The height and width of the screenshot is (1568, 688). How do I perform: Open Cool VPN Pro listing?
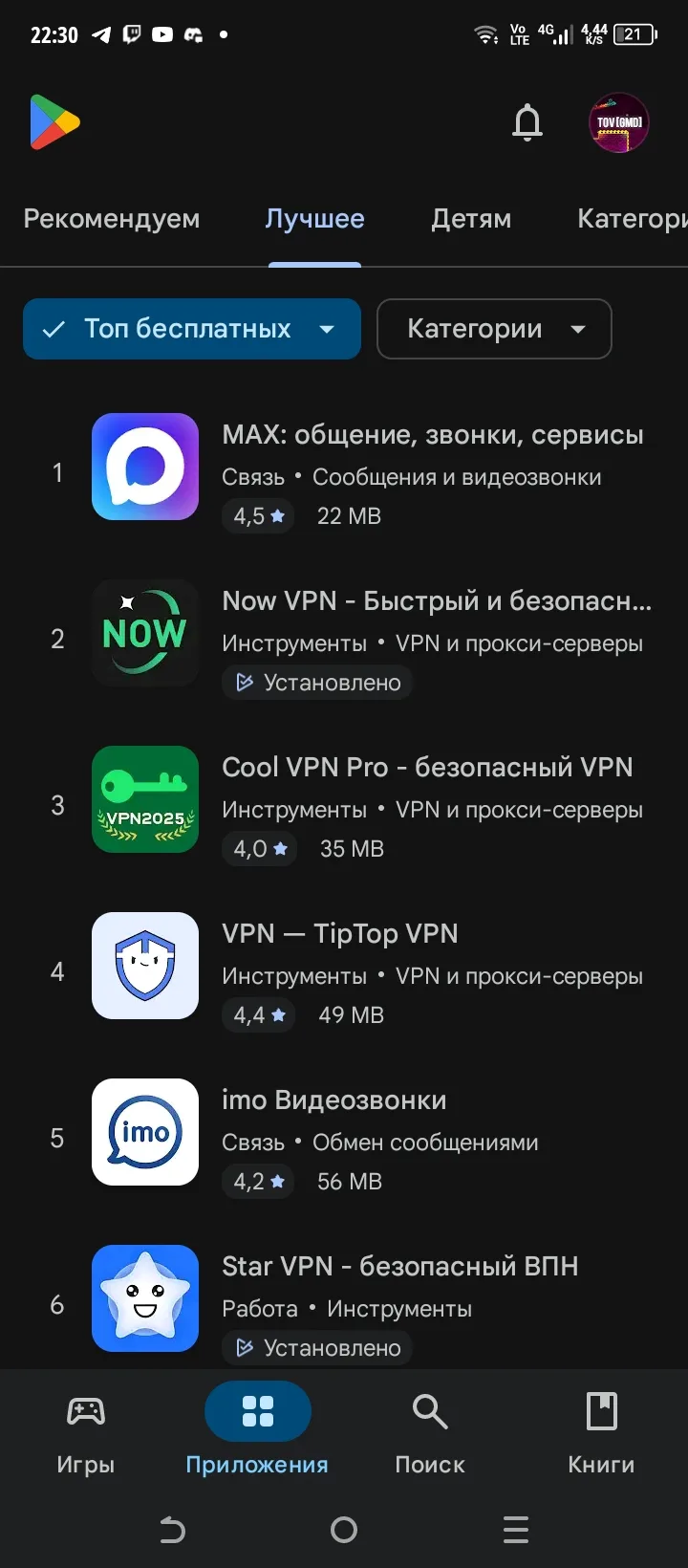426,768
